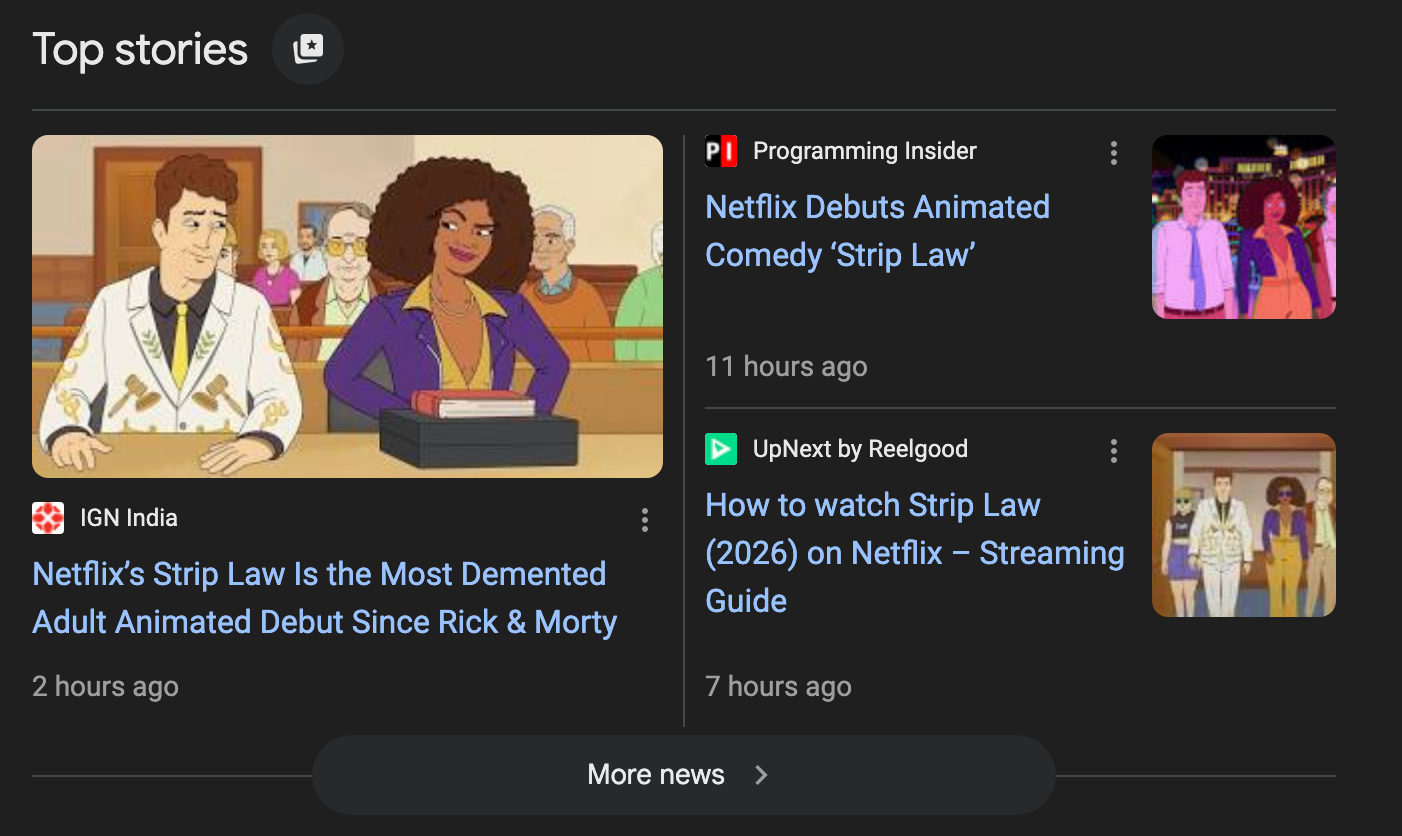Tap the UpNext by Reelgood story thumbnail

pos(1243,525)
